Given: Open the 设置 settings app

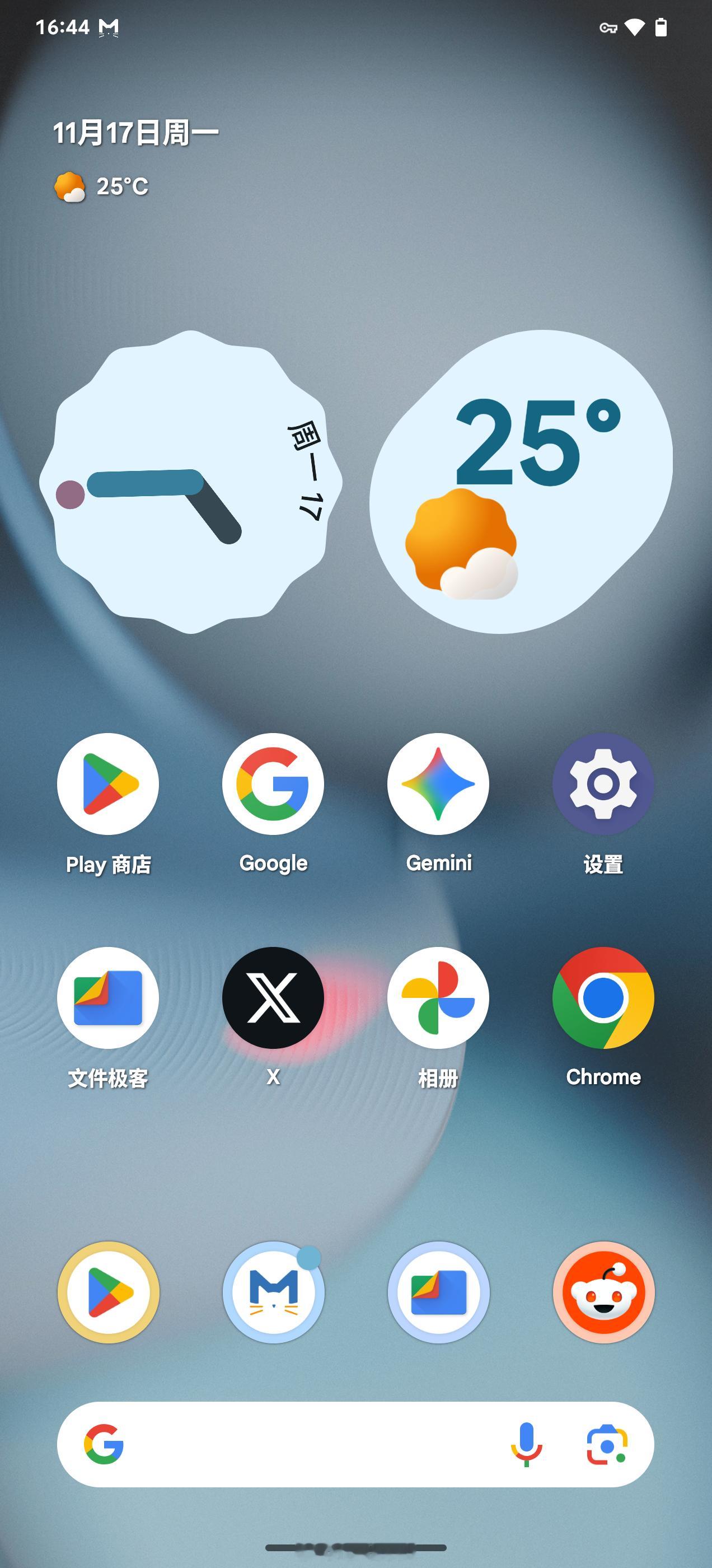Looking at the screenshot, I should 603,785.
